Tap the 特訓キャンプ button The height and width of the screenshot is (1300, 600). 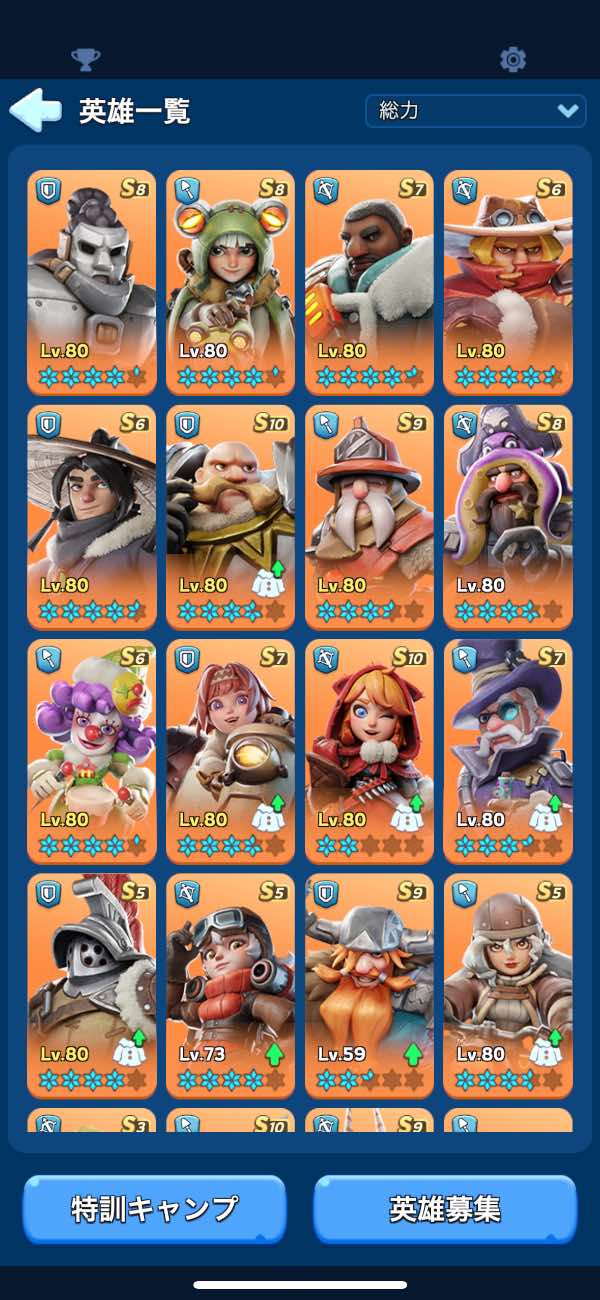coord(155,1209)
